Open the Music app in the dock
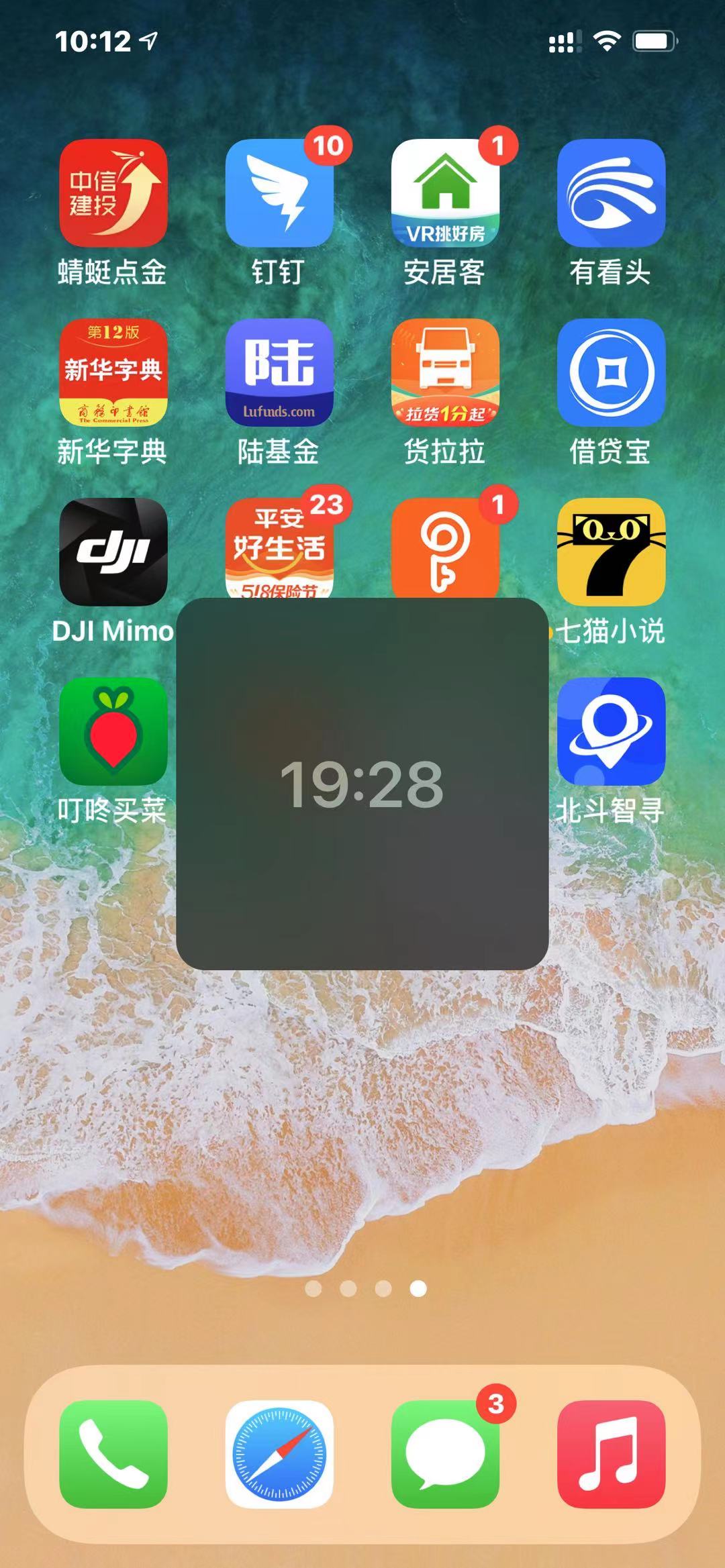Viewport: 725px width, 1568px height. tap(611, 1454)
